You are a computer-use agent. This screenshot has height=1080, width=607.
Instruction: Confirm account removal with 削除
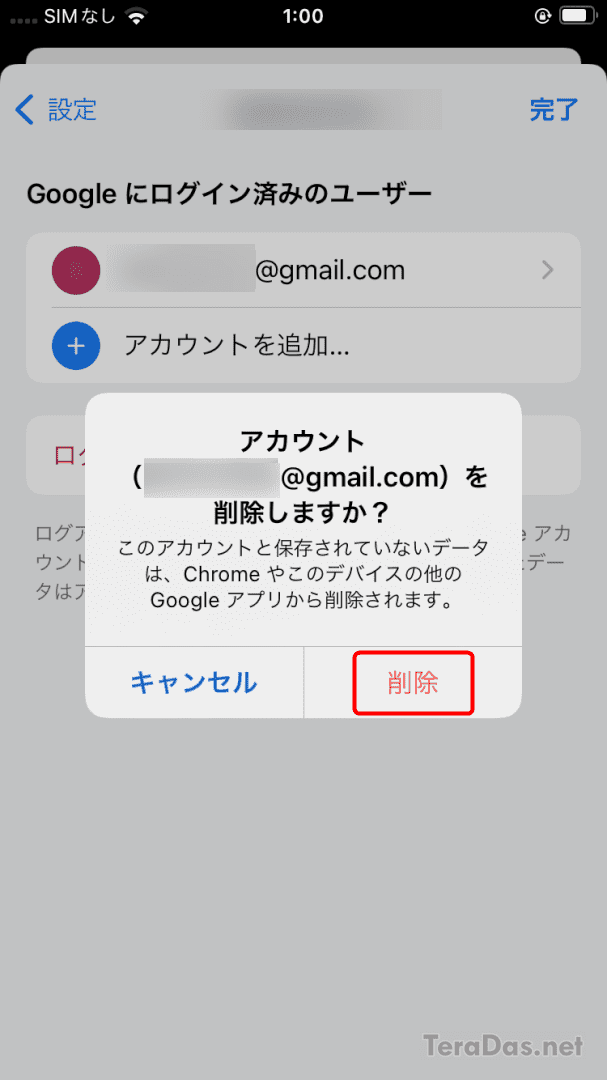(413, 683)
